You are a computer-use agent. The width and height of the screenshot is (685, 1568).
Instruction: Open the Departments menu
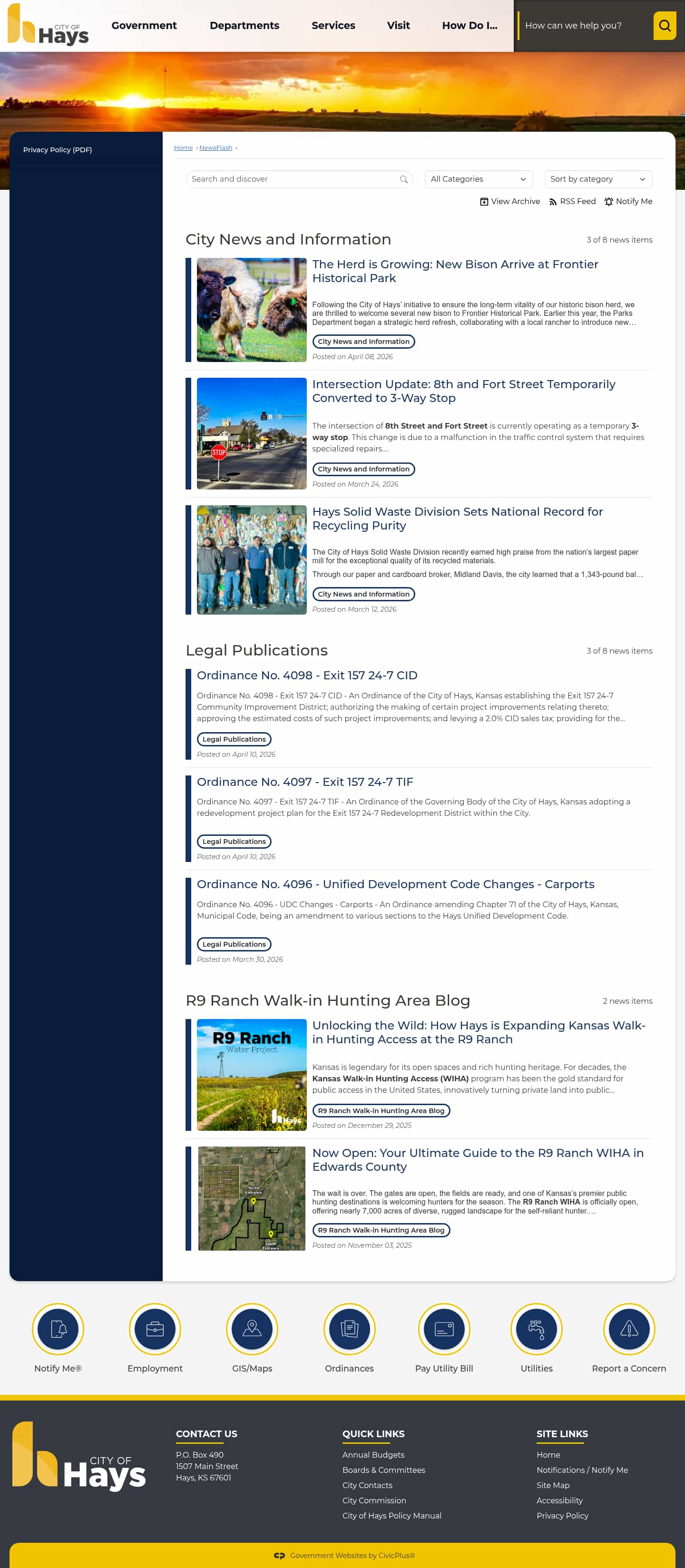coord(245,26)
